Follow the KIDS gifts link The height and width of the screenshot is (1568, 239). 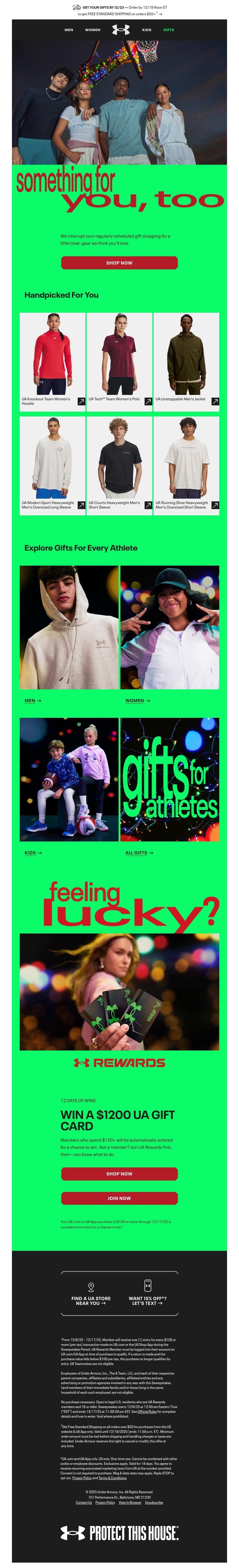click(x=33, y=853)
